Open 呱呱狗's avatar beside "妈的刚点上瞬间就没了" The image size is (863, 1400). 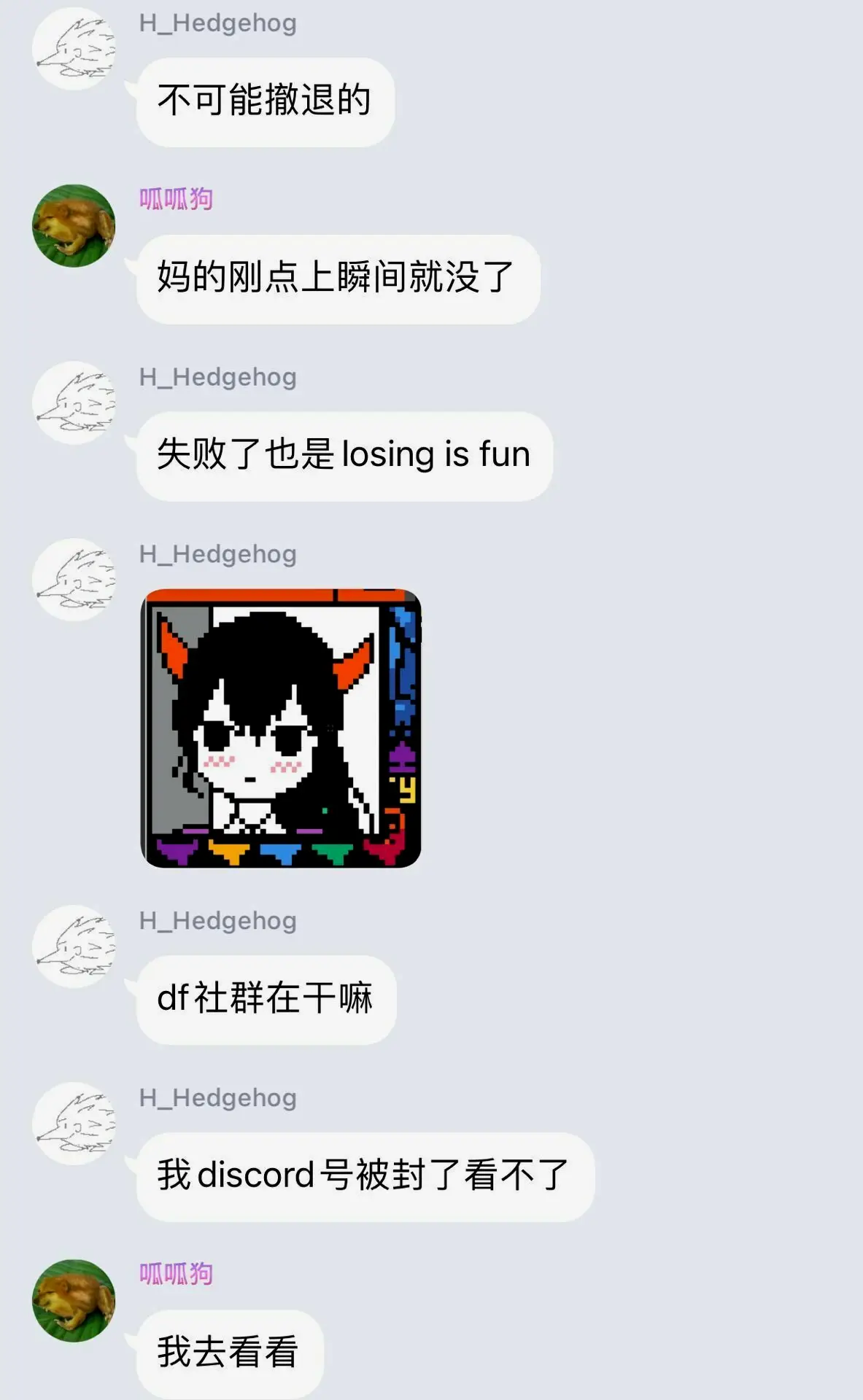[x=74, y=225]
